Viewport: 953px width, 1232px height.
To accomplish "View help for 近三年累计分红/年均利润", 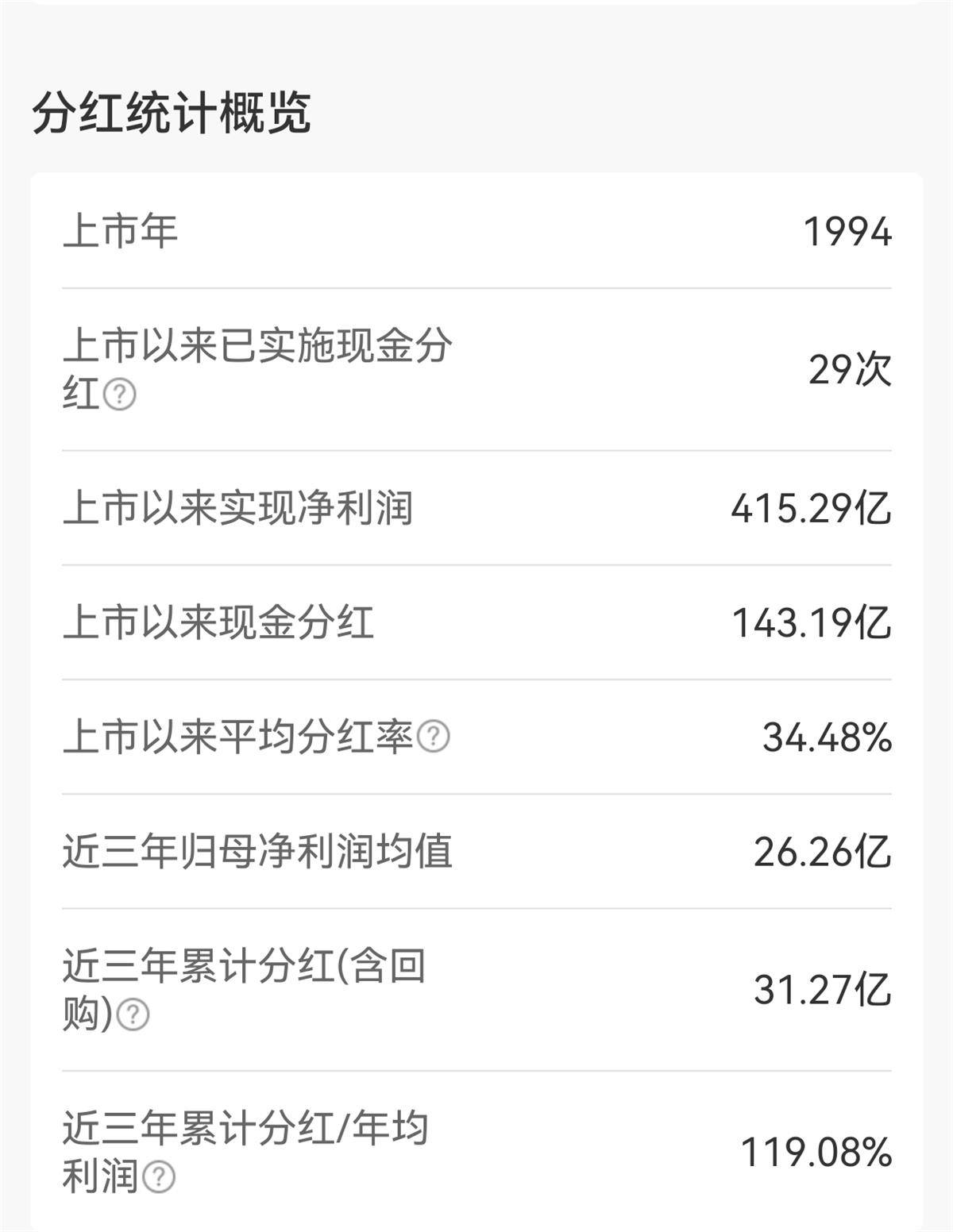I will click(x=158, y=1176).
